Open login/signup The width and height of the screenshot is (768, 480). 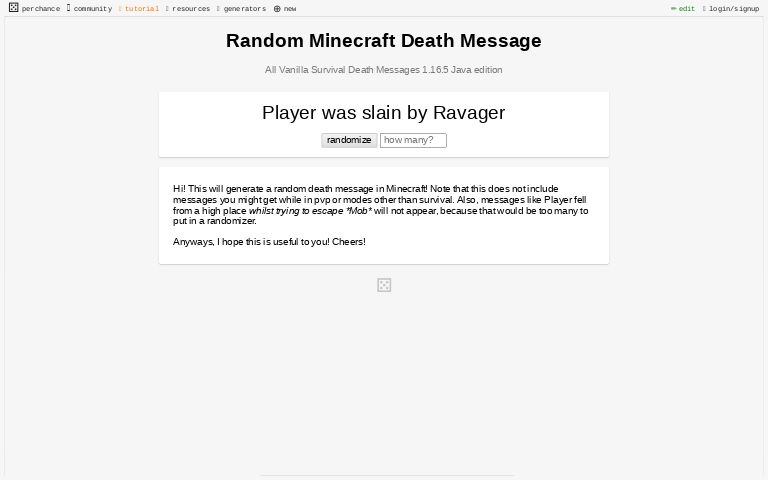(733, 8)
